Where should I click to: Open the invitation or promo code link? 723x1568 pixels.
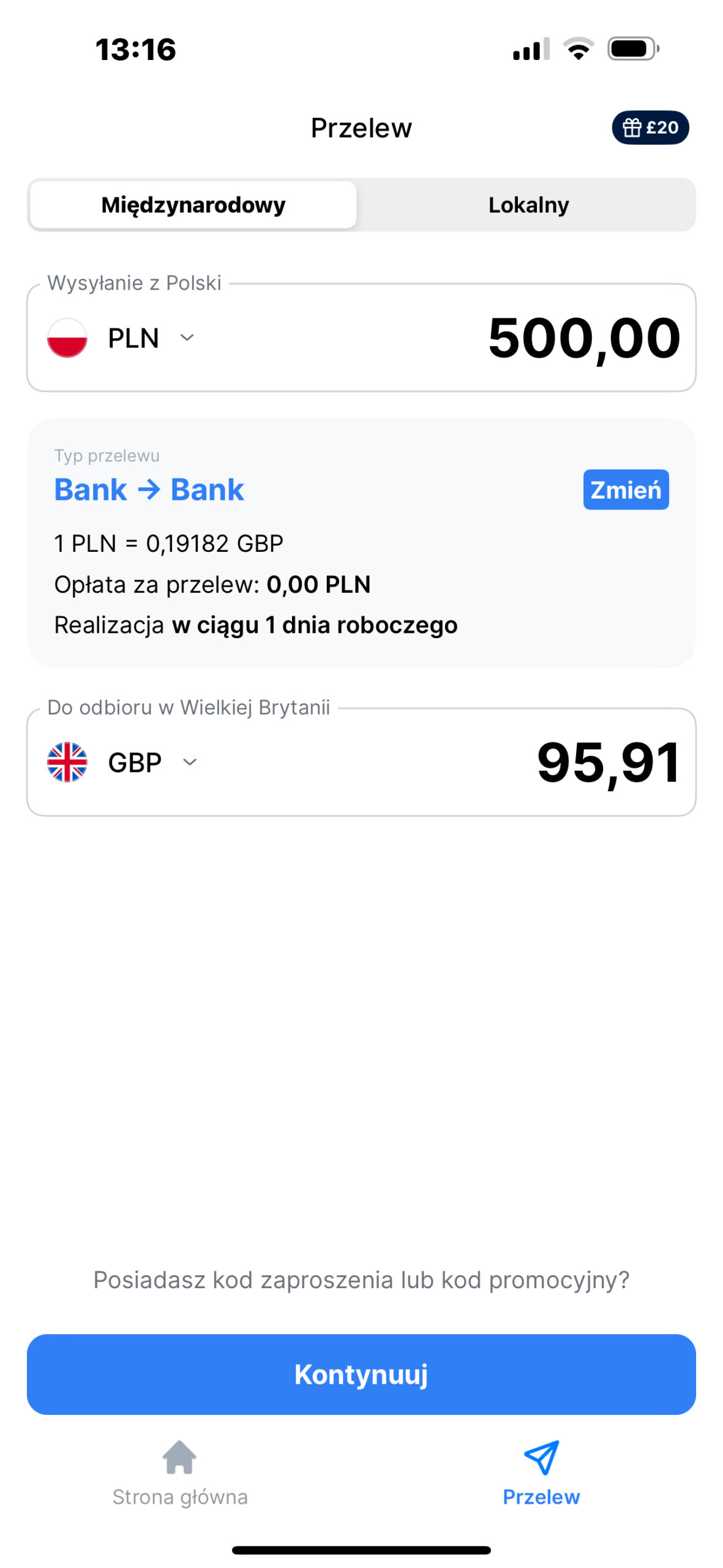[x=361, y=1280]
